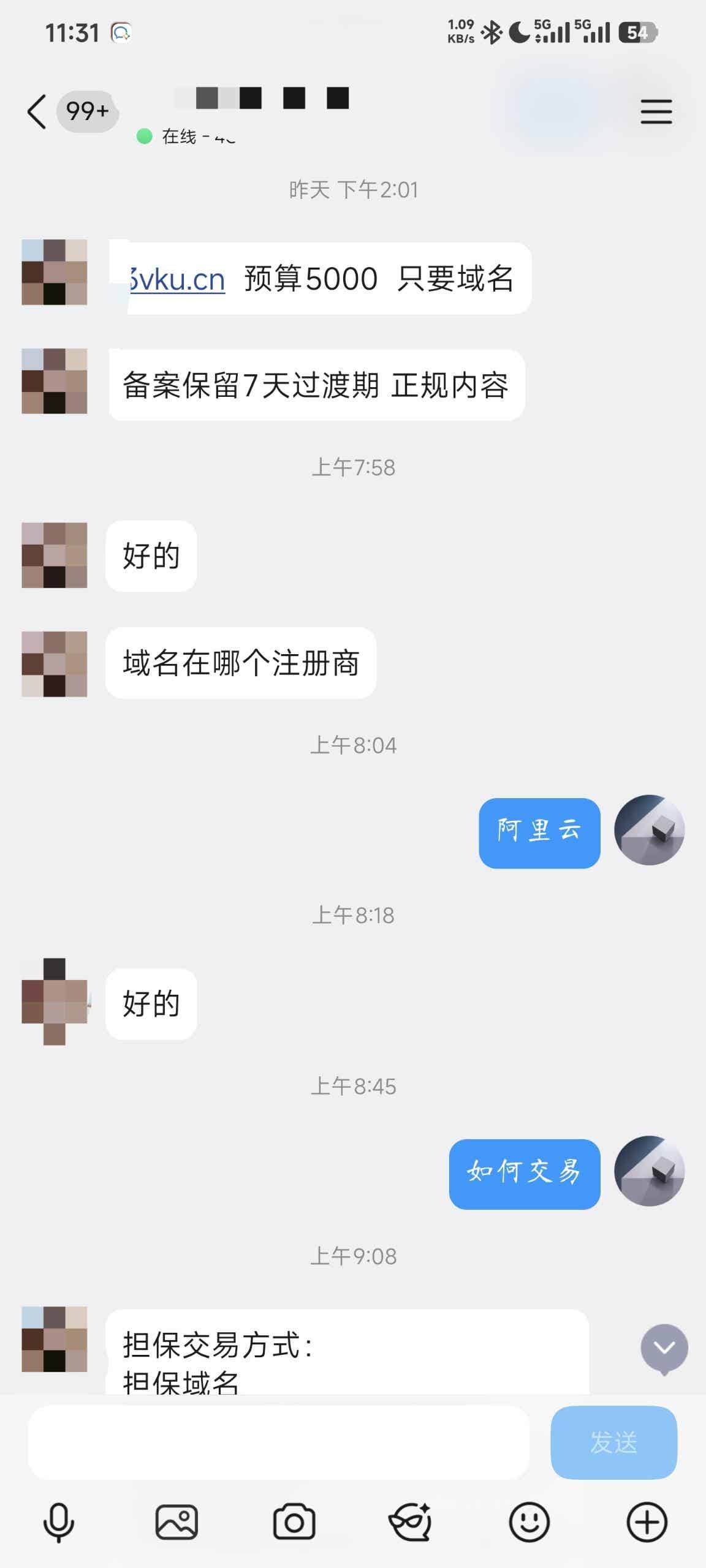Focus the message input field
Viewport: 706px width, 1568px height.
coord(279,1442)
